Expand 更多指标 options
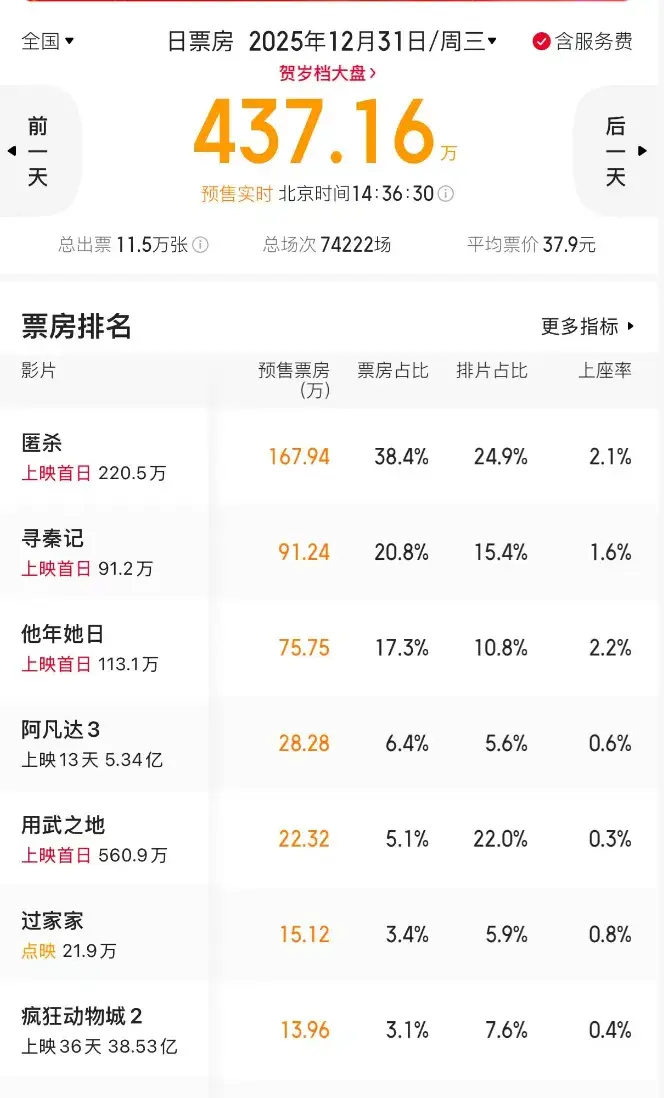Screen dimensions: 664x1098 pos(587,326)
